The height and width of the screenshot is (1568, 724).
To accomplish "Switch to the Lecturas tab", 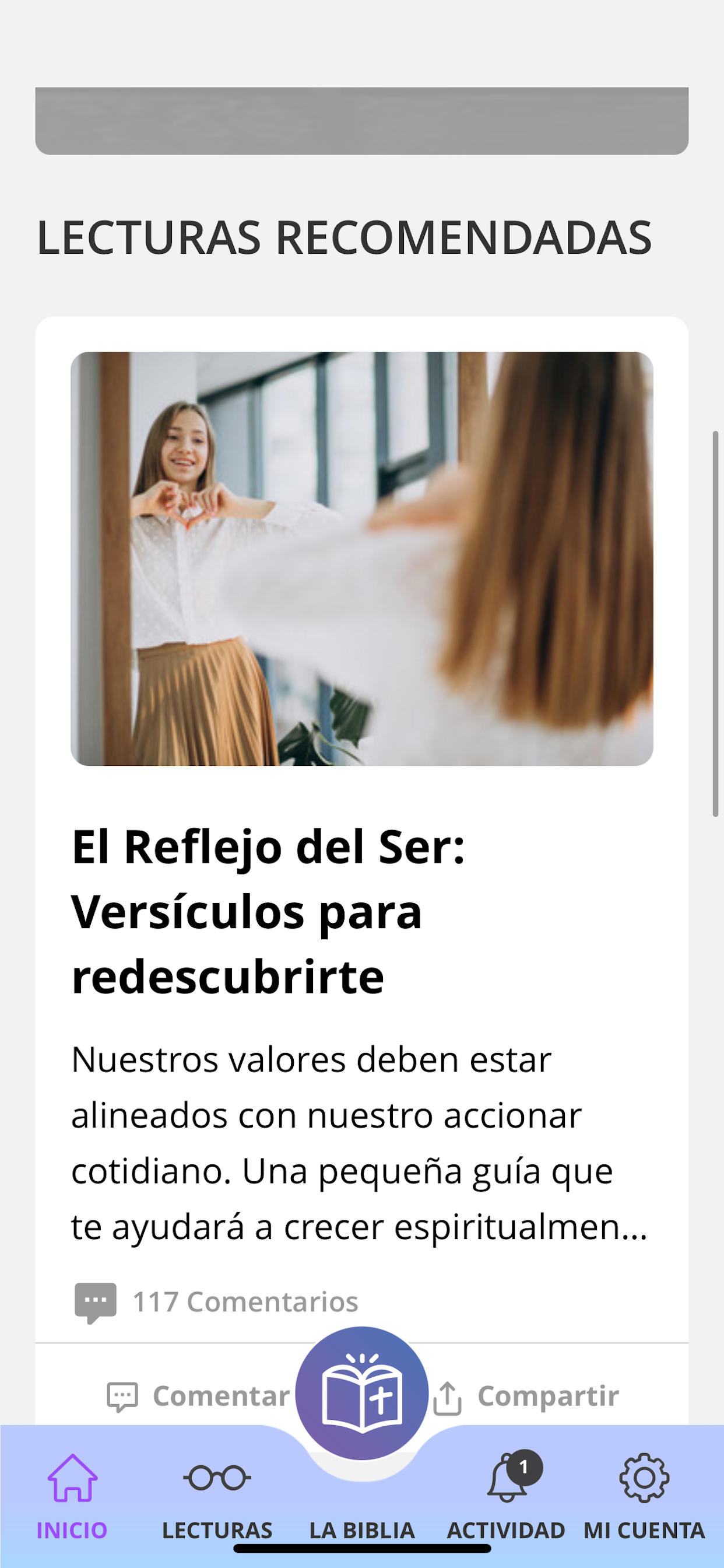I will coord(217,1496).
